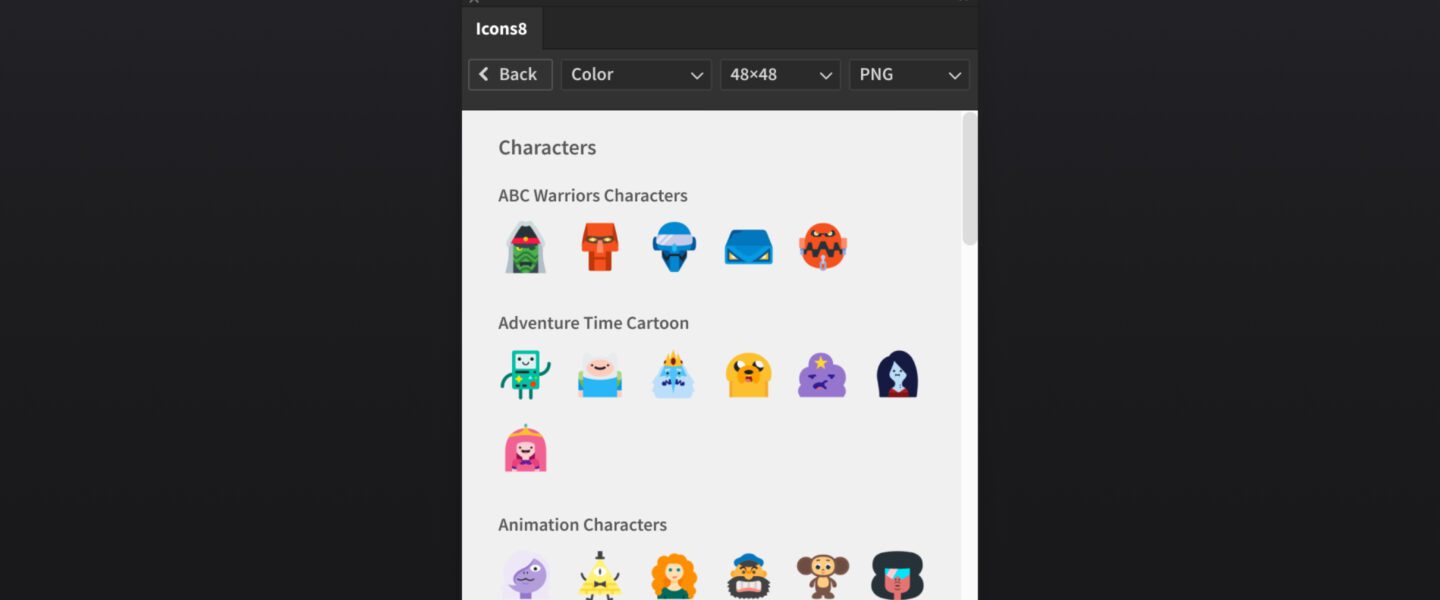The image size is (1440, 600).
Task: Click the panel's vertical scrollbar
Action: (969, 180)
